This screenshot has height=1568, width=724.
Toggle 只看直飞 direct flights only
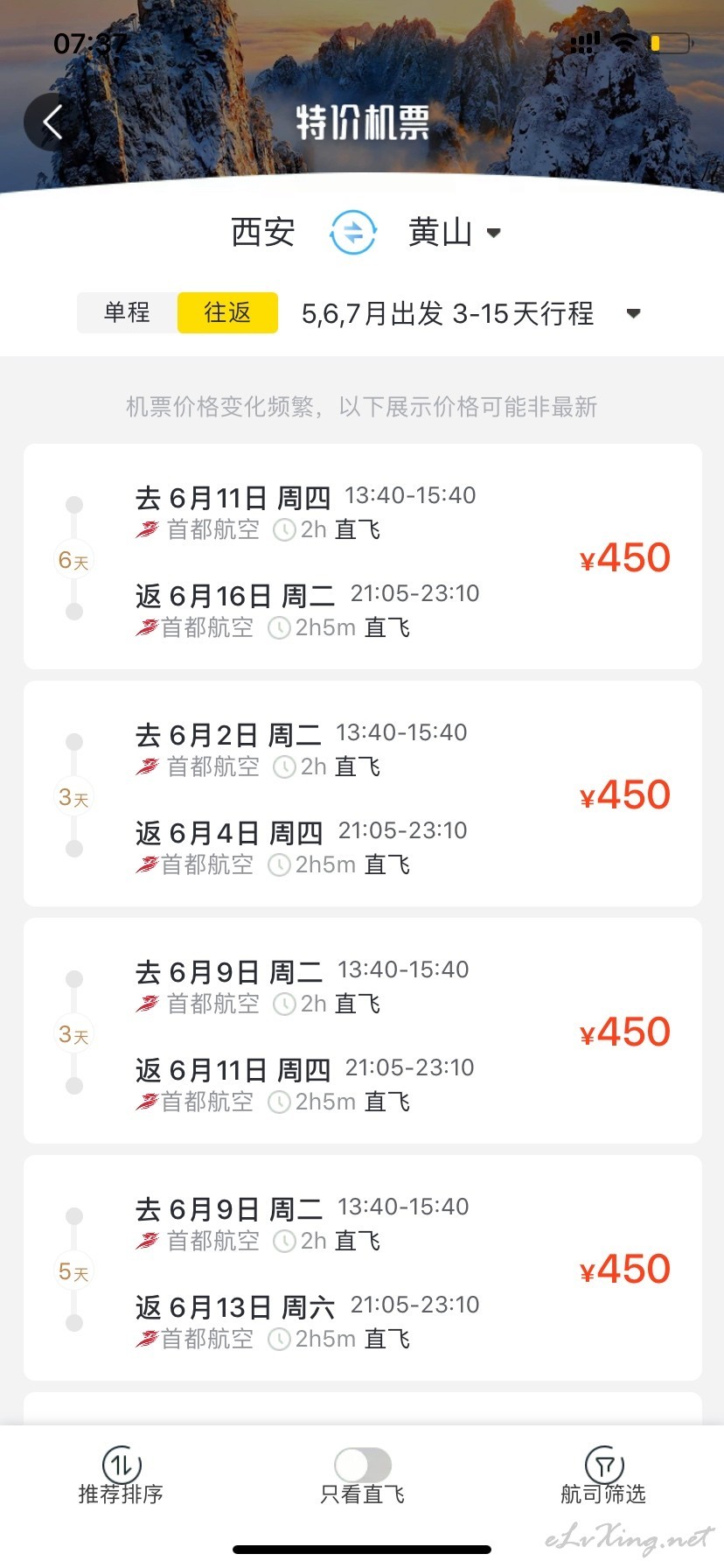tap(363, 1477)
